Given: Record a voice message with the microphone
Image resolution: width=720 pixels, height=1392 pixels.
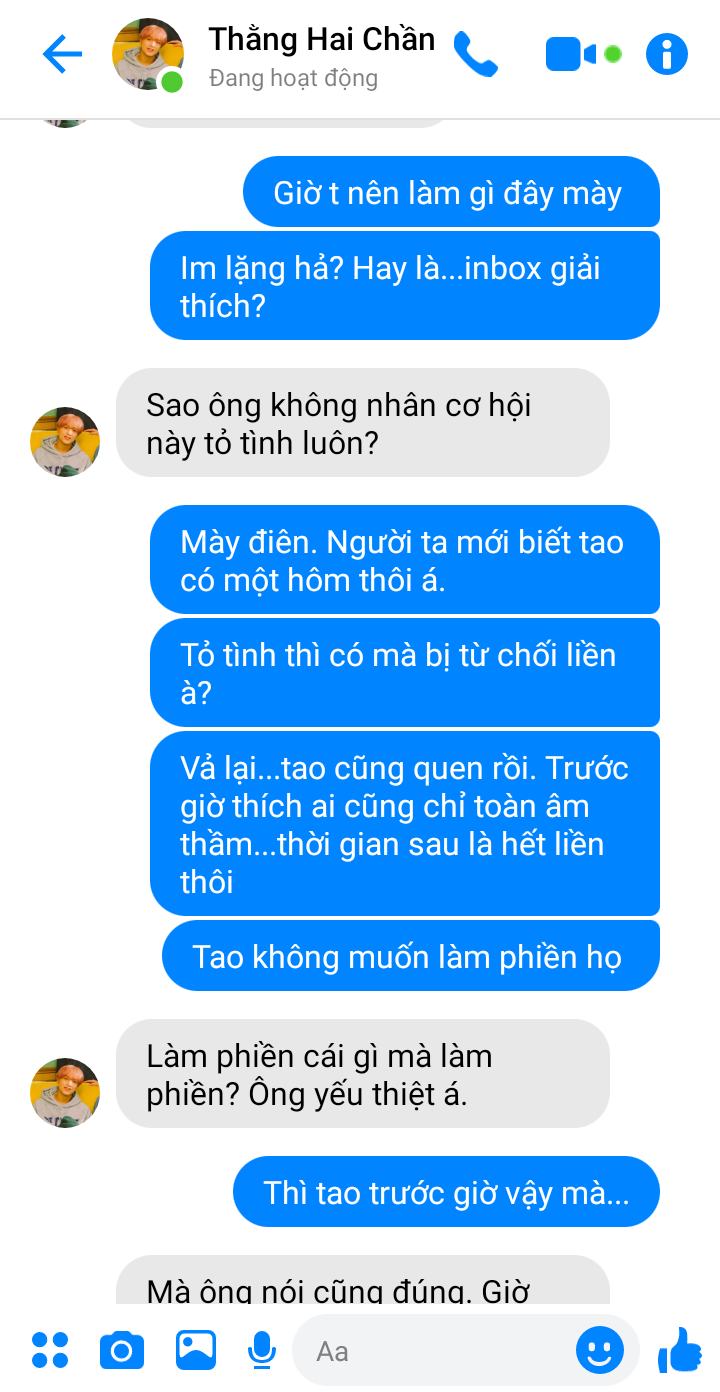Looking at the screenshot, I should click(261, 1351).
